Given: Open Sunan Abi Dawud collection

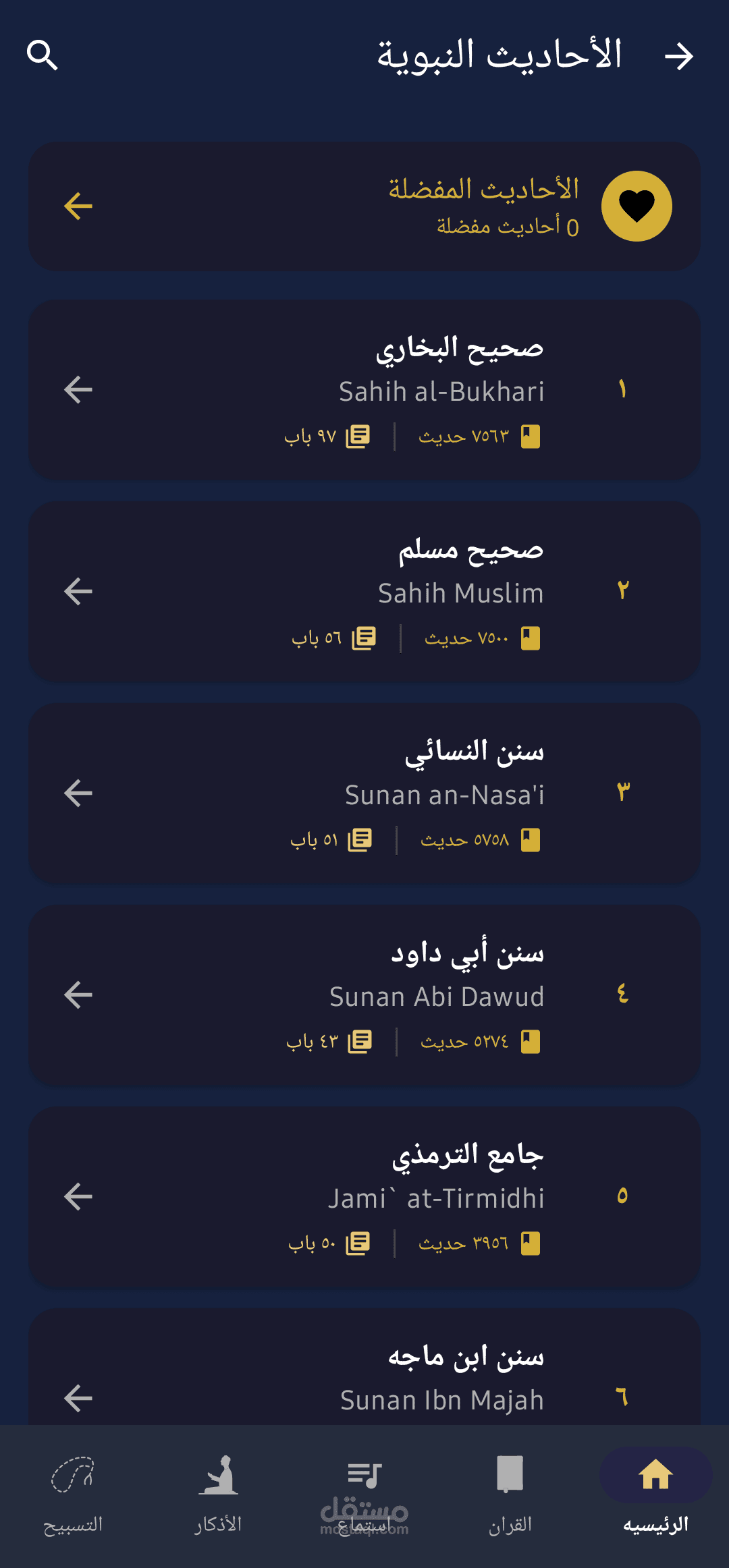Looking at the screenshot, I should pos(364,995).
